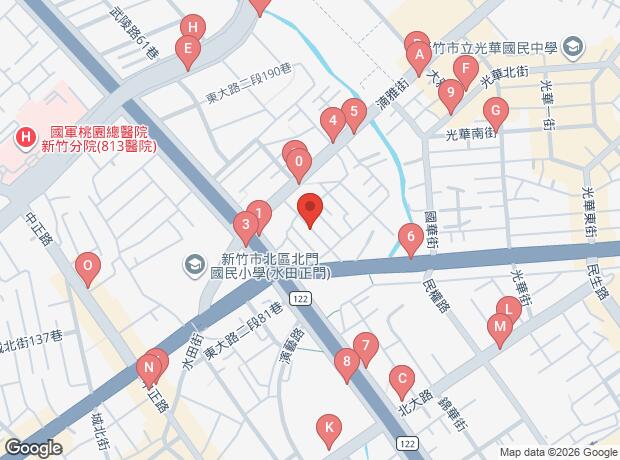Open the 國軍桃園總醫院 hospital icon
This screenshot has width=620, height=460.
click(x=25, y=138)
